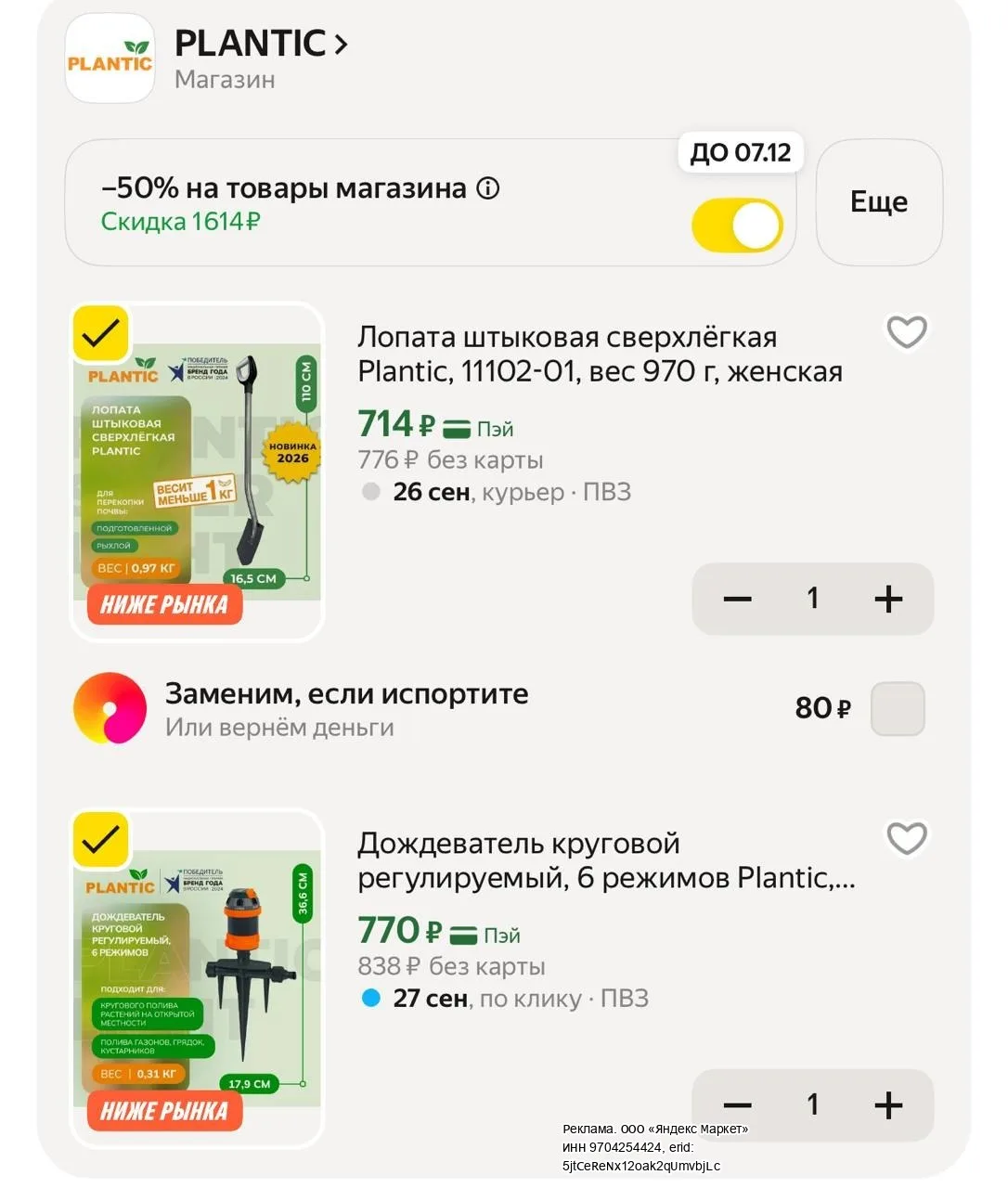Enable Заменим, если испортите protection for 80 ₽
This screenshot has width=1008, height=1188.
pos(898,709)
